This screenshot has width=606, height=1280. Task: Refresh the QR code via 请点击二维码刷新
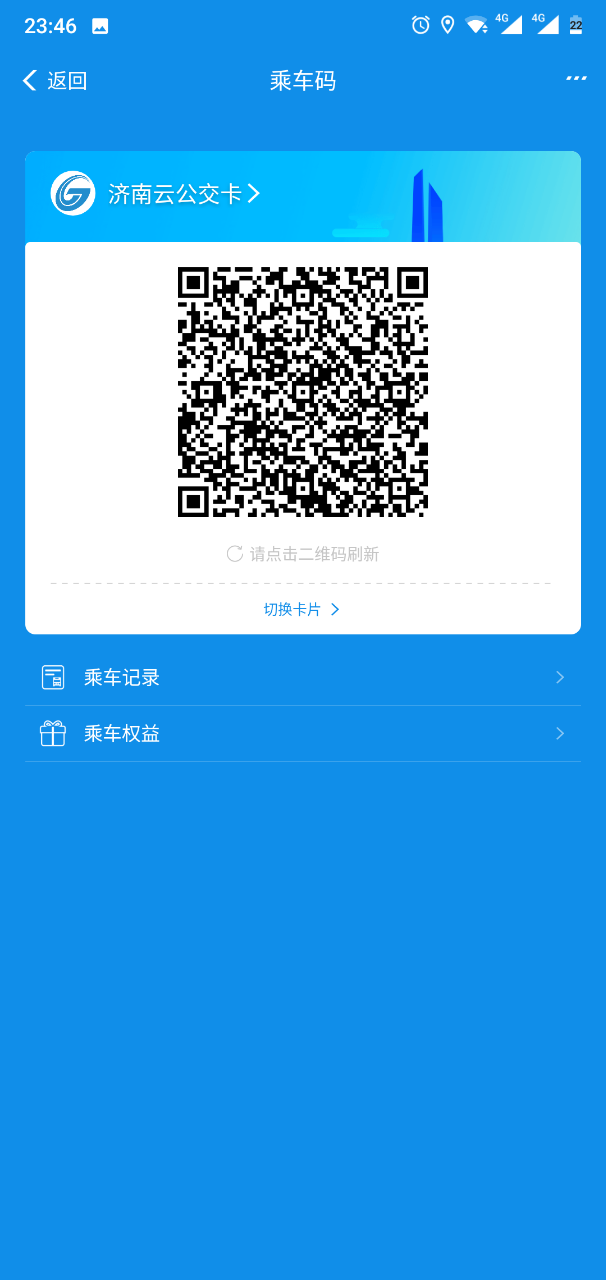(303, 554)
